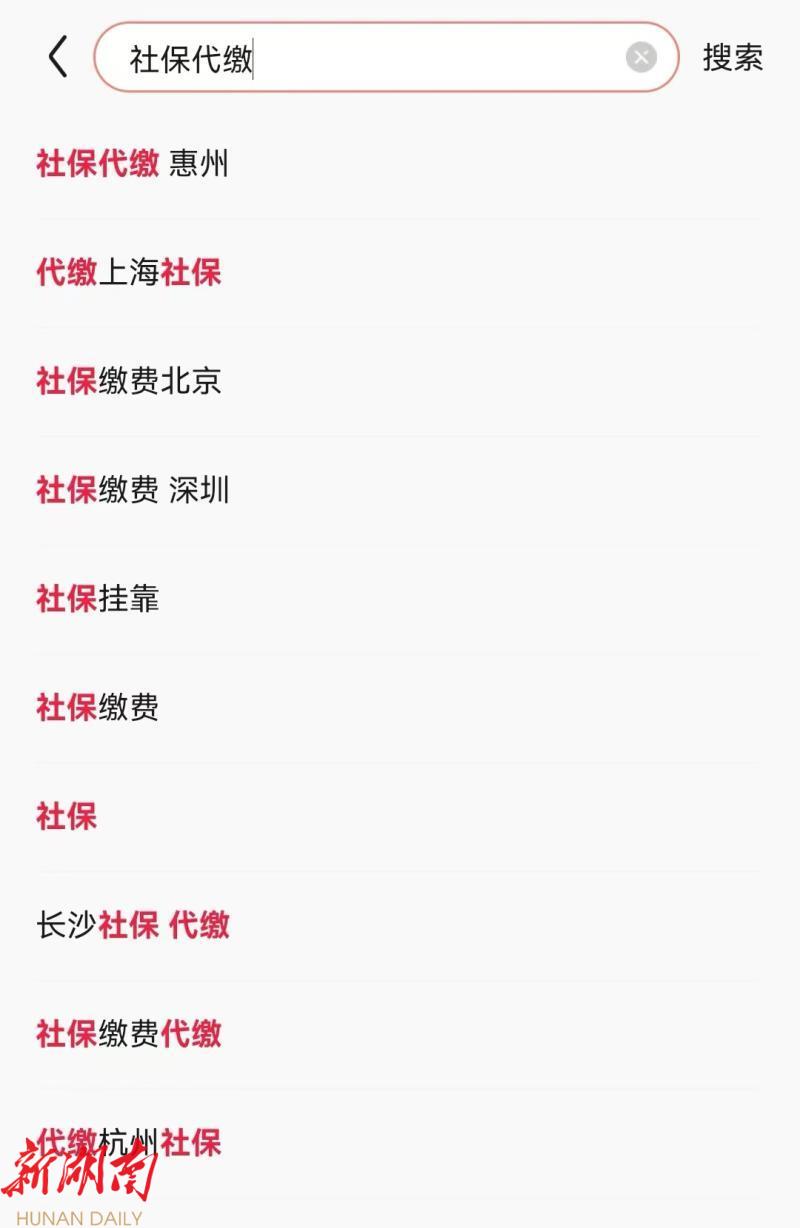The width and height of the screenshot is (800, 1228).
Task: Pick suggestion 社保缴费 深圳
Action: (133, 491)
